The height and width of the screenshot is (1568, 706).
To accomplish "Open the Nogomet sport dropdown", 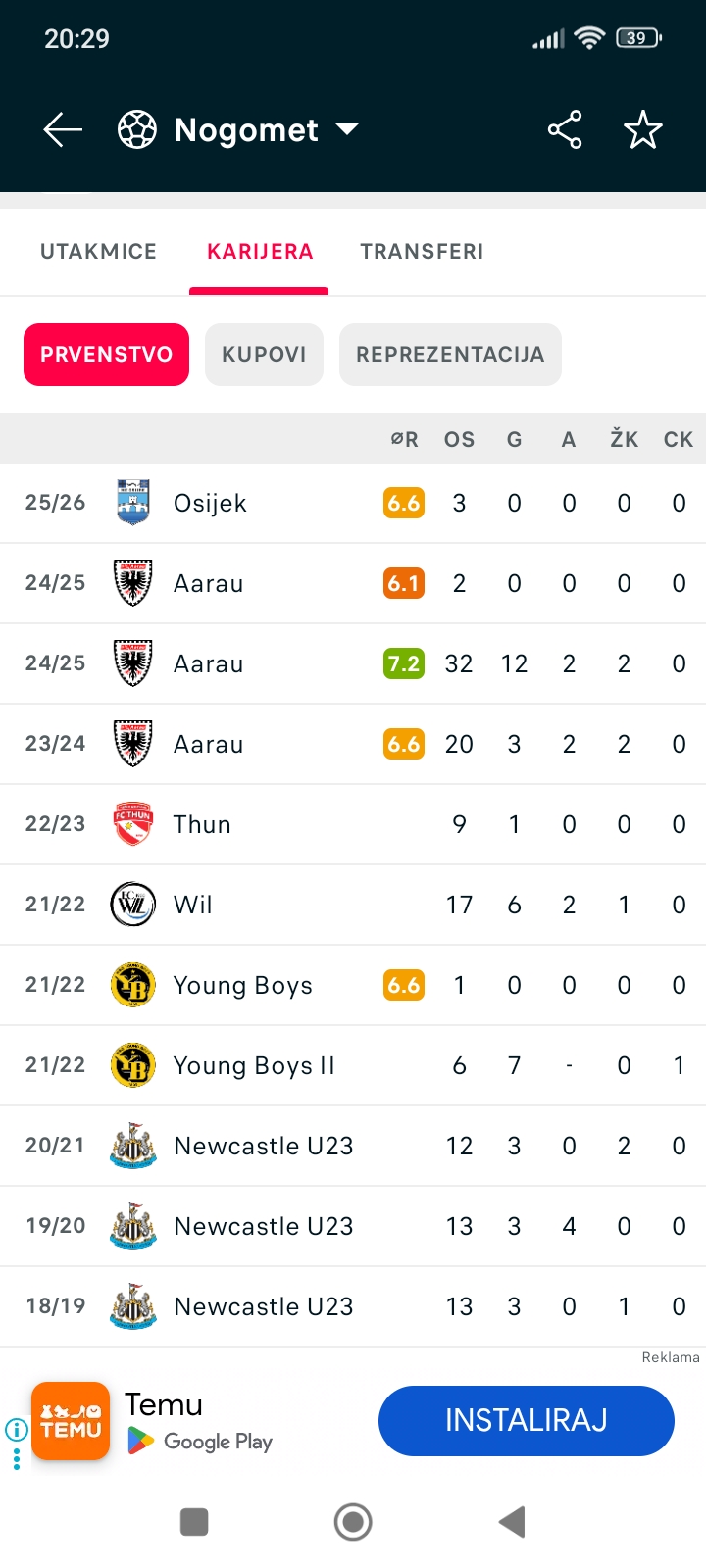I will point(238,129).
